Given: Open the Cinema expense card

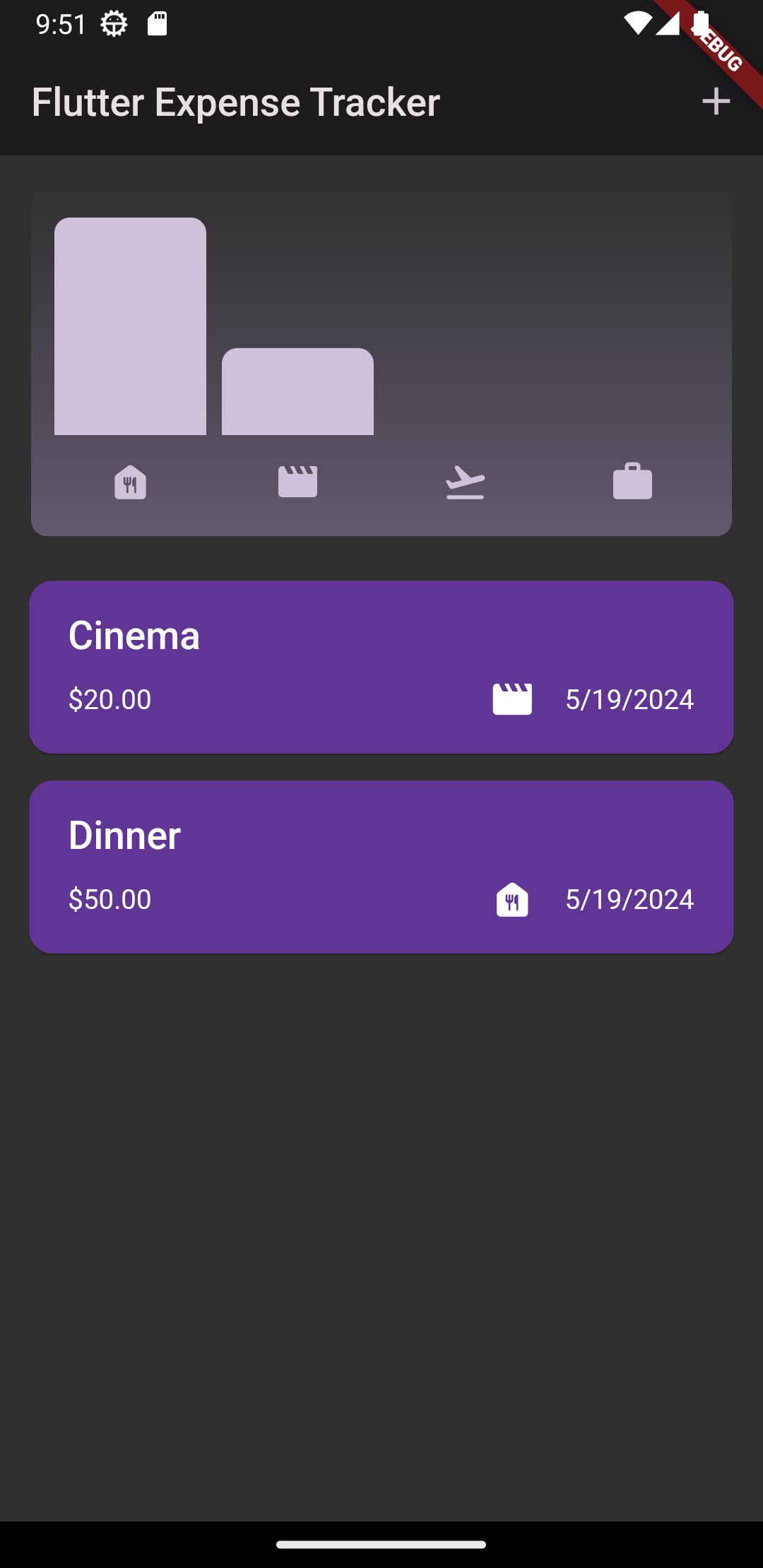Looking at the screenshot, I should click(381, 667).
